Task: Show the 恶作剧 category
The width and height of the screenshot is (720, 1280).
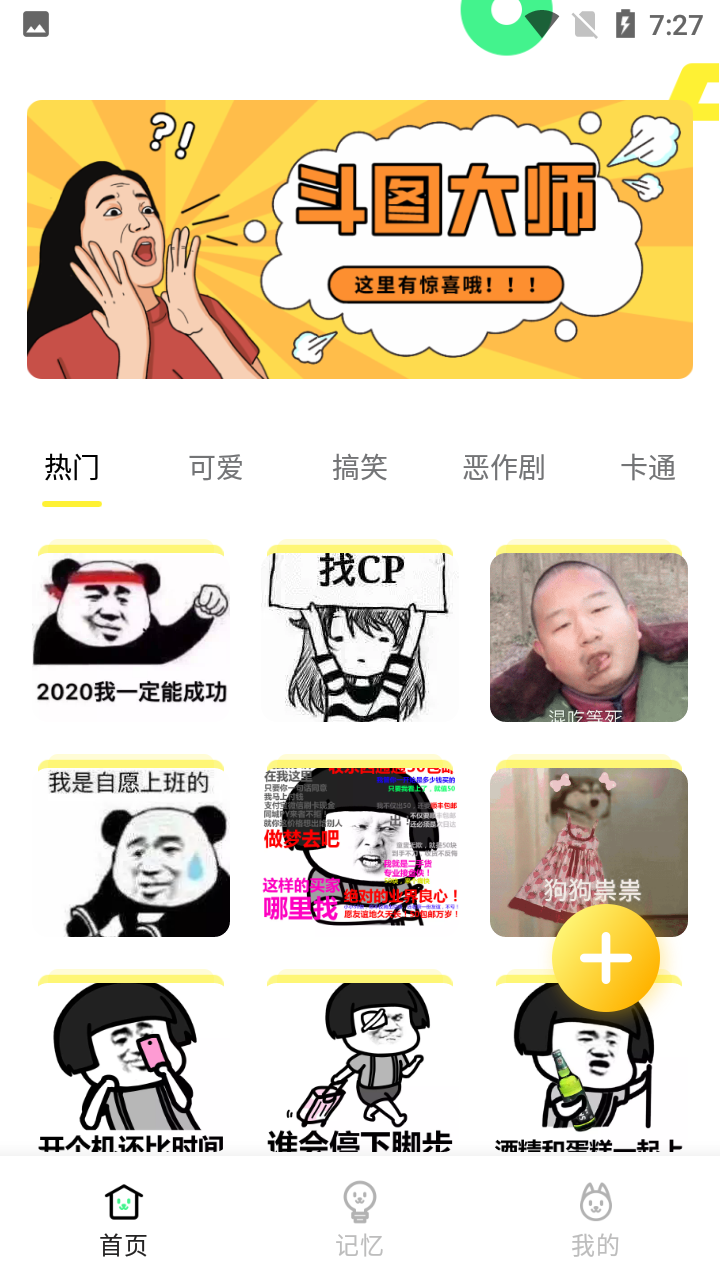Action: pos(504,468)
